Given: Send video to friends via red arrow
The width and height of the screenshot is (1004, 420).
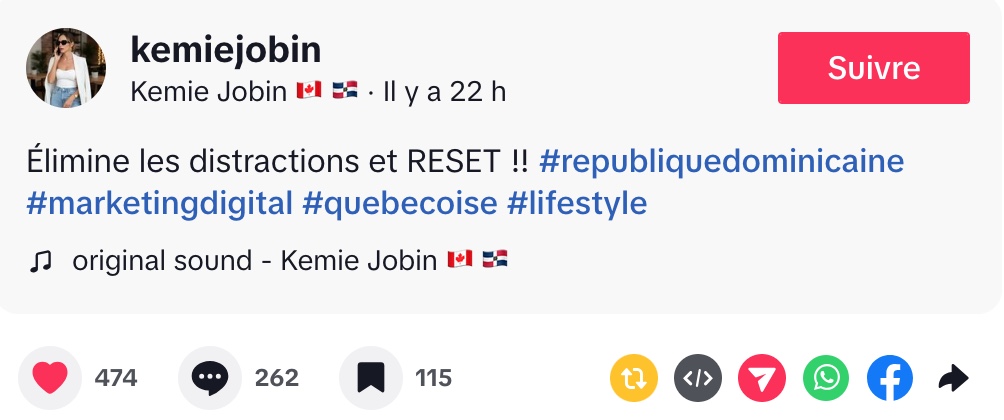Looking at the screenshot, I should [x=763, y=378].
